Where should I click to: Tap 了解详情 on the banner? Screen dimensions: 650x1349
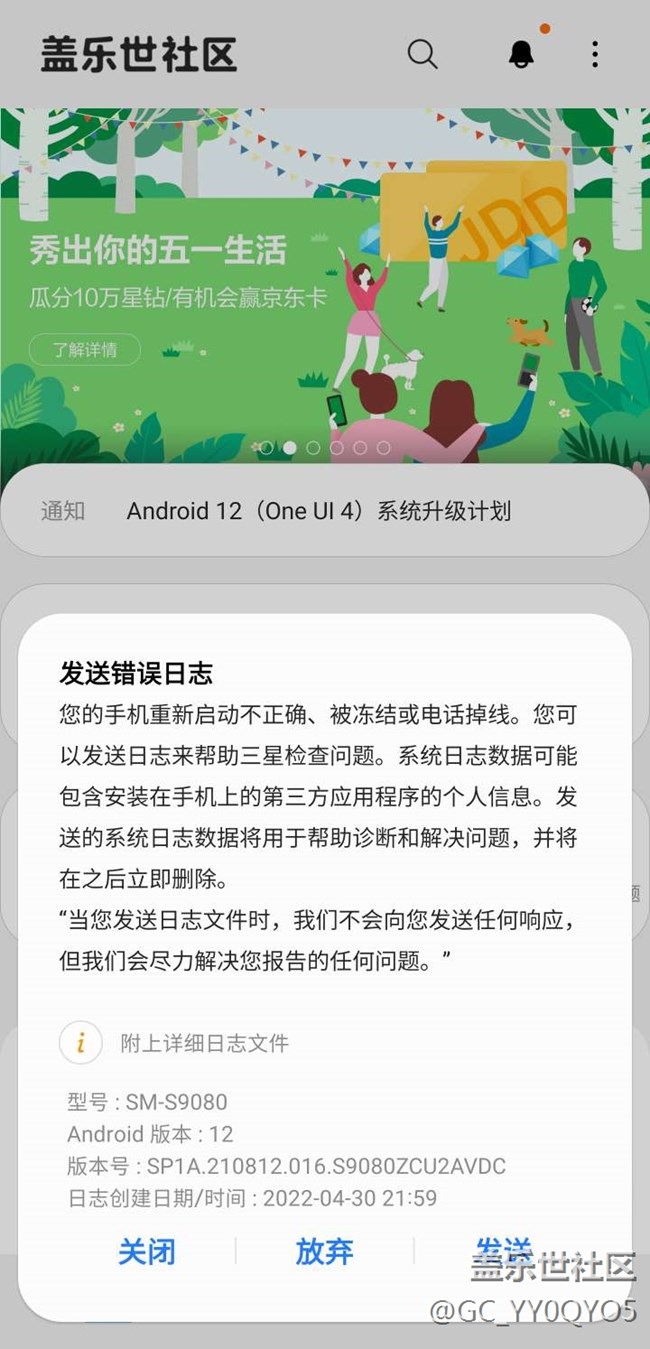(x=84, y=349)
